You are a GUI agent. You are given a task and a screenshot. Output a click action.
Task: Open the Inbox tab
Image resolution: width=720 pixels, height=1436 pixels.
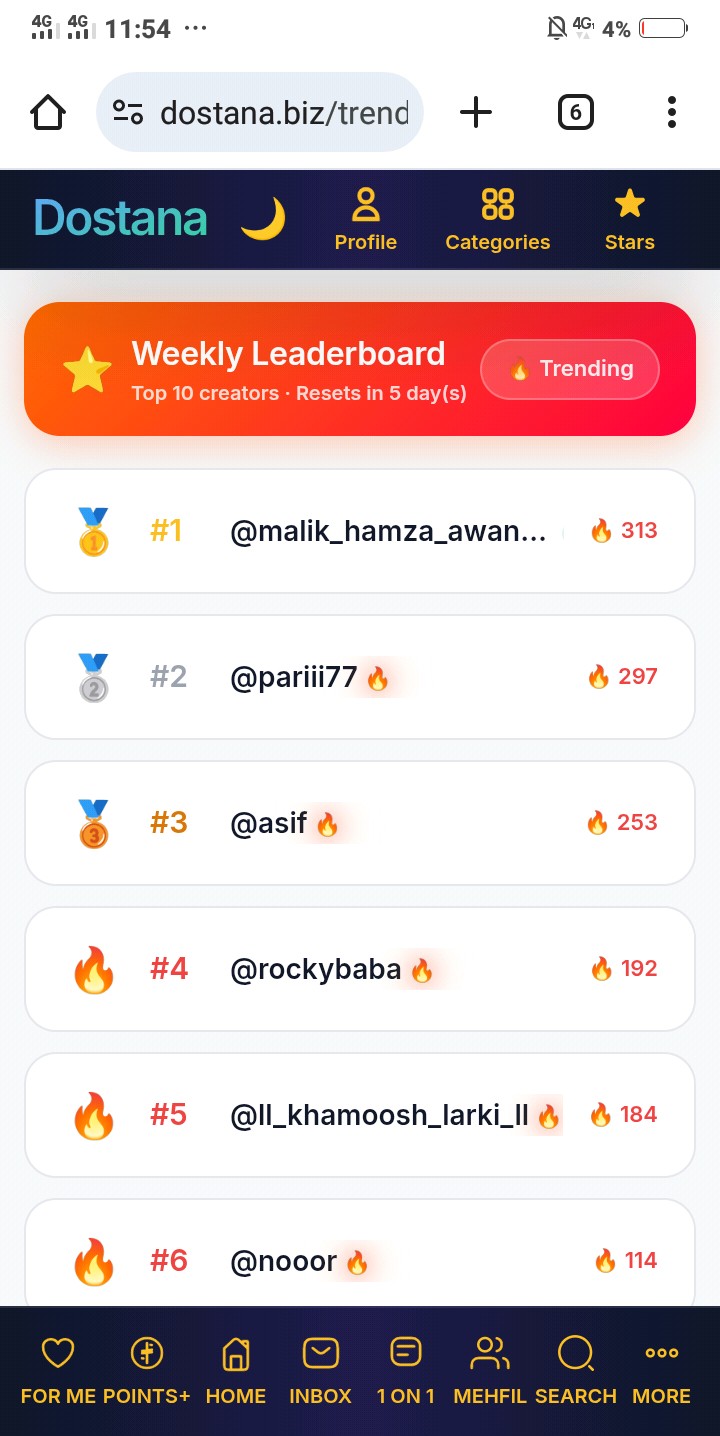(320, 1372)
